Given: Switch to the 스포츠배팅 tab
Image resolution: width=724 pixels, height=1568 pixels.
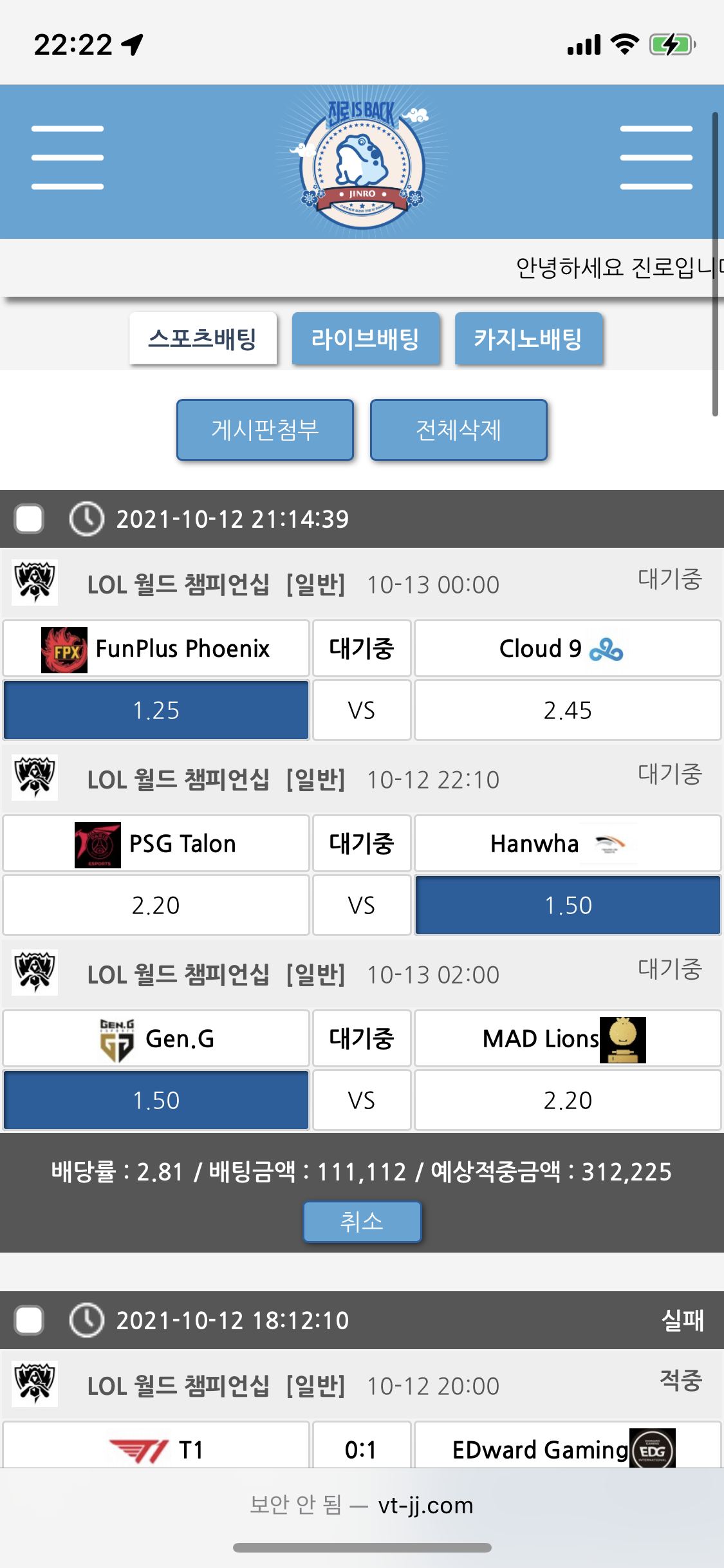Looking at the screenshot, I should (203, 339).
